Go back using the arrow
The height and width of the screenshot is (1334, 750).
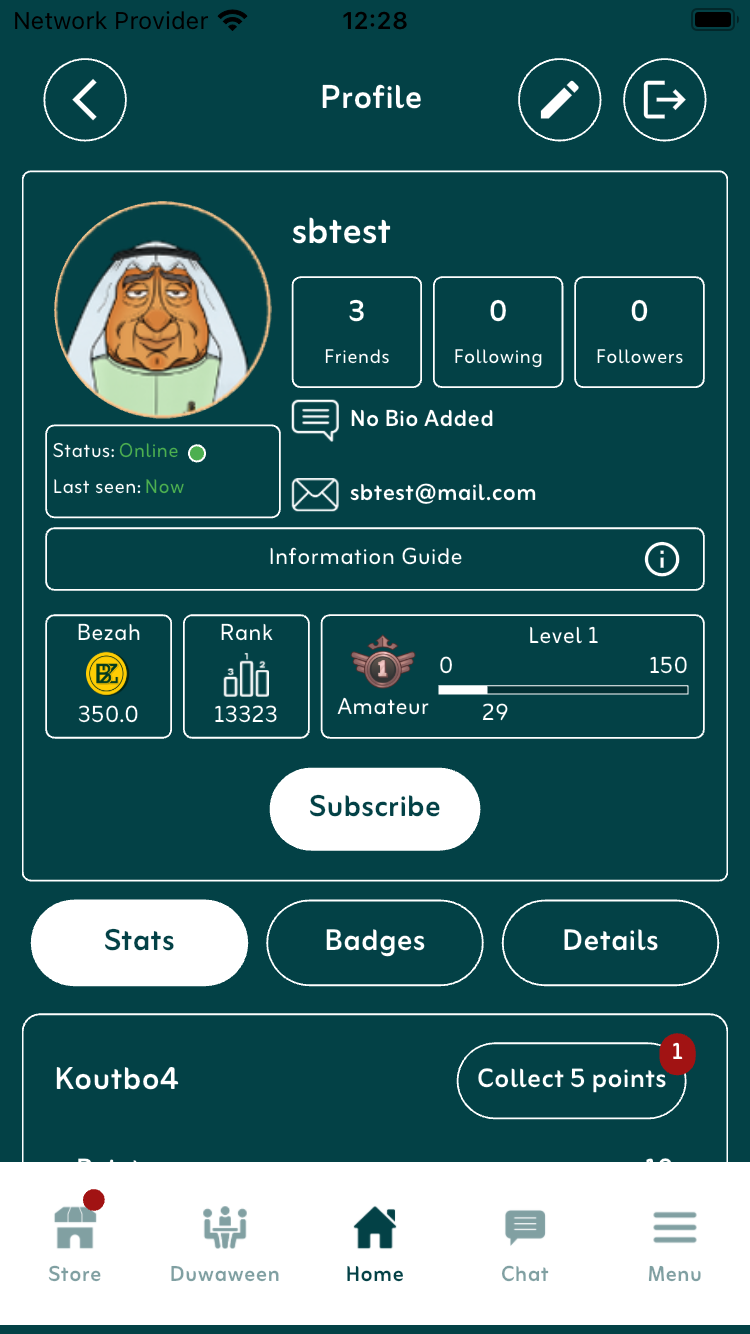coord(85,100)
